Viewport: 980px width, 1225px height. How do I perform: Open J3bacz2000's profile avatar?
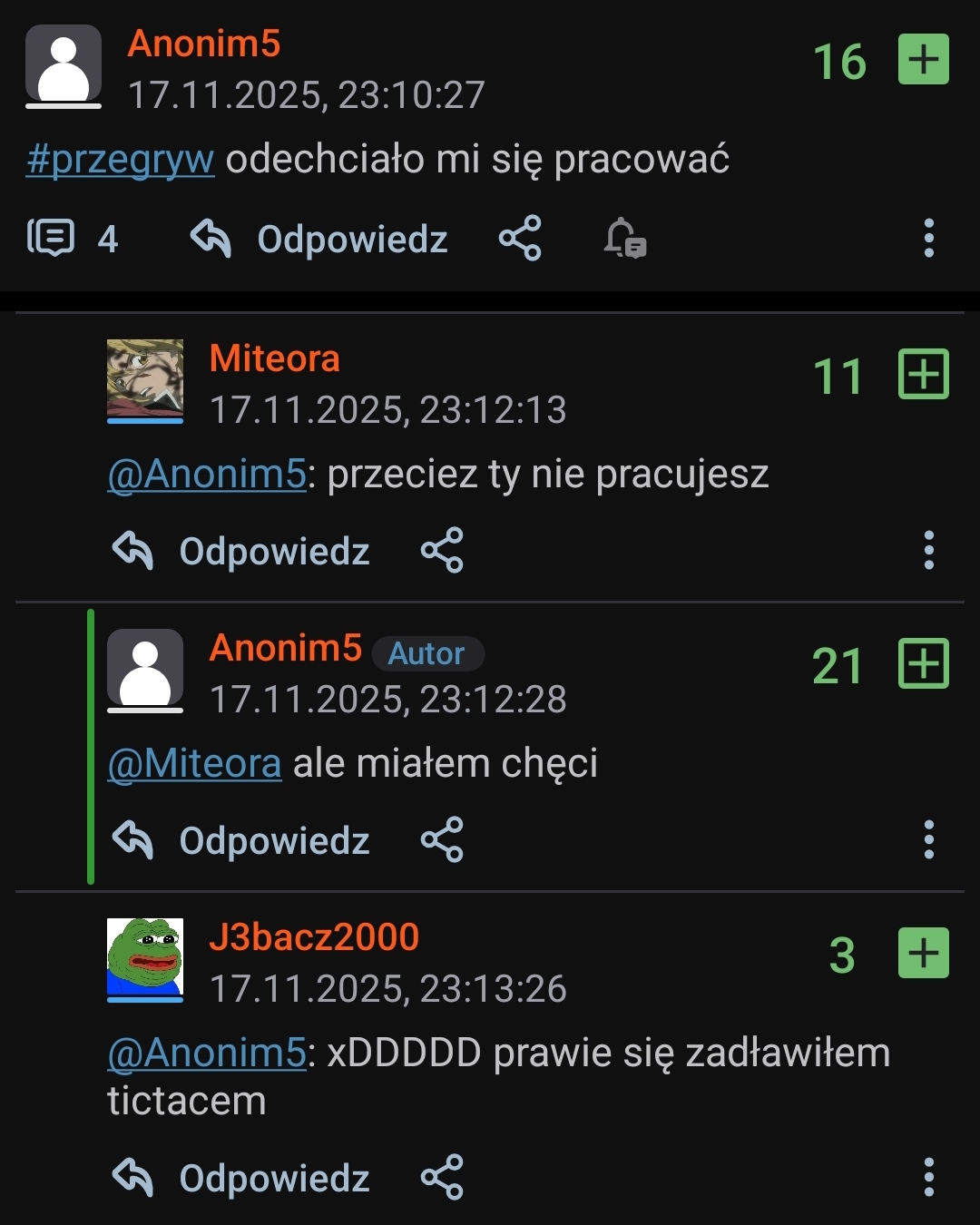145,957
